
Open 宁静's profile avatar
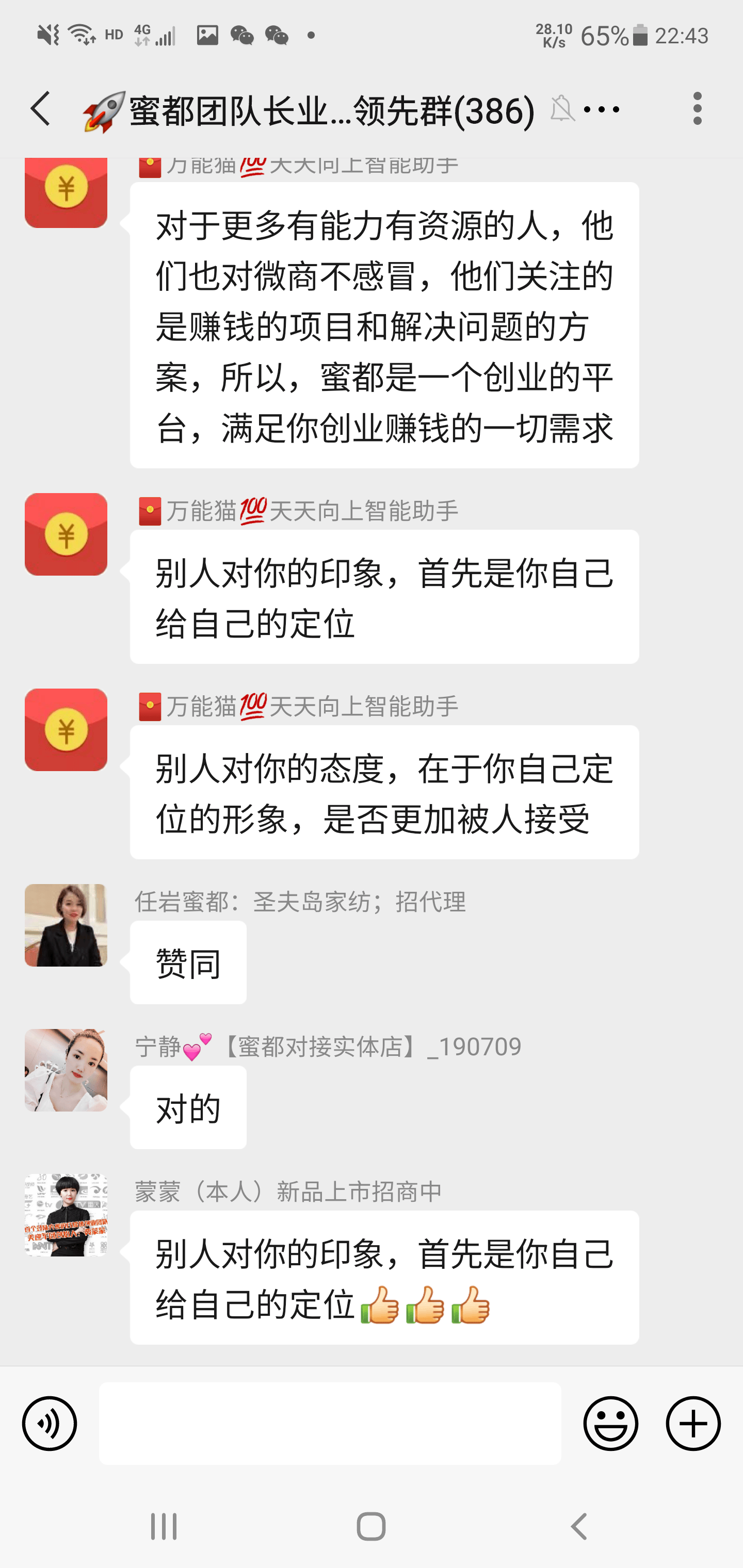(66, 1070)
